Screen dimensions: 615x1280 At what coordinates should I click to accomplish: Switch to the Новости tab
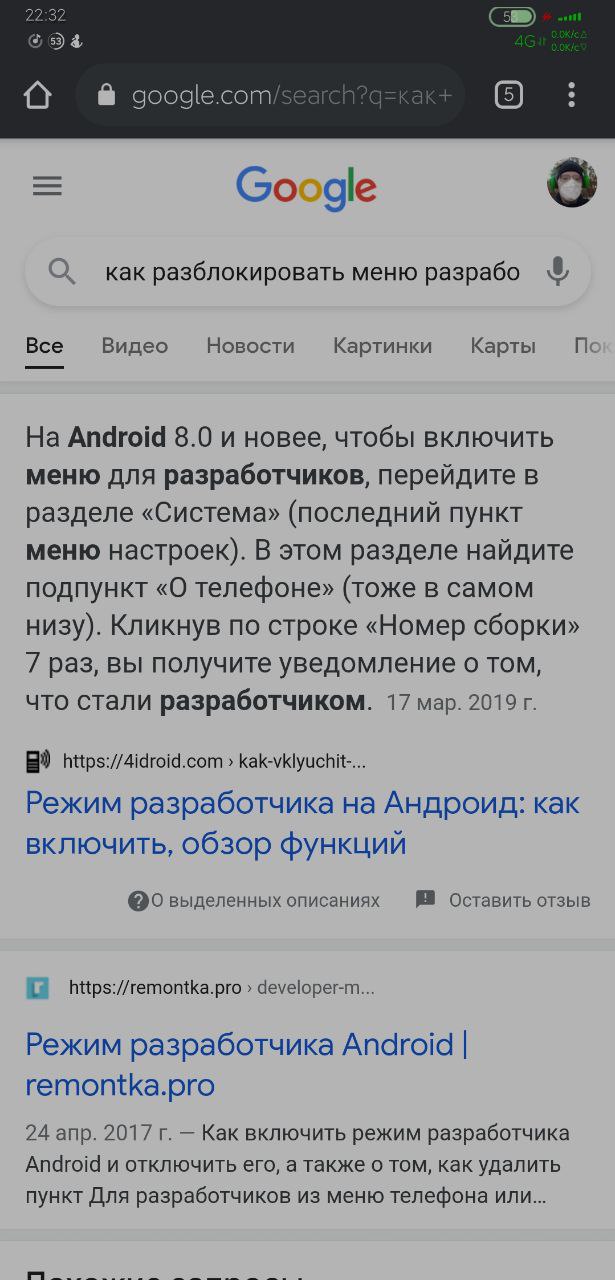click(250, 346)
